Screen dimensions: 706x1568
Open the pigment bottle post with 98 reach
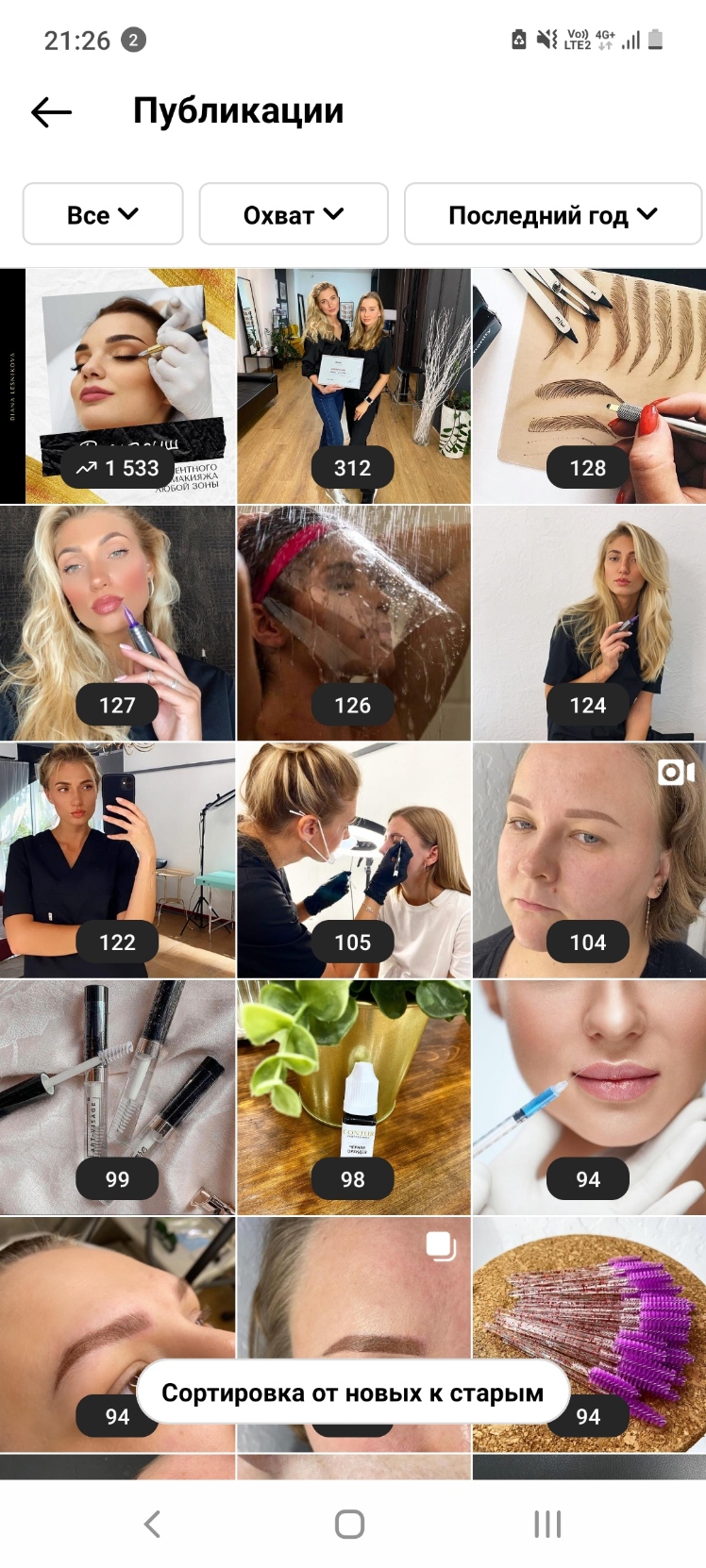click(x=353, y=1096)
